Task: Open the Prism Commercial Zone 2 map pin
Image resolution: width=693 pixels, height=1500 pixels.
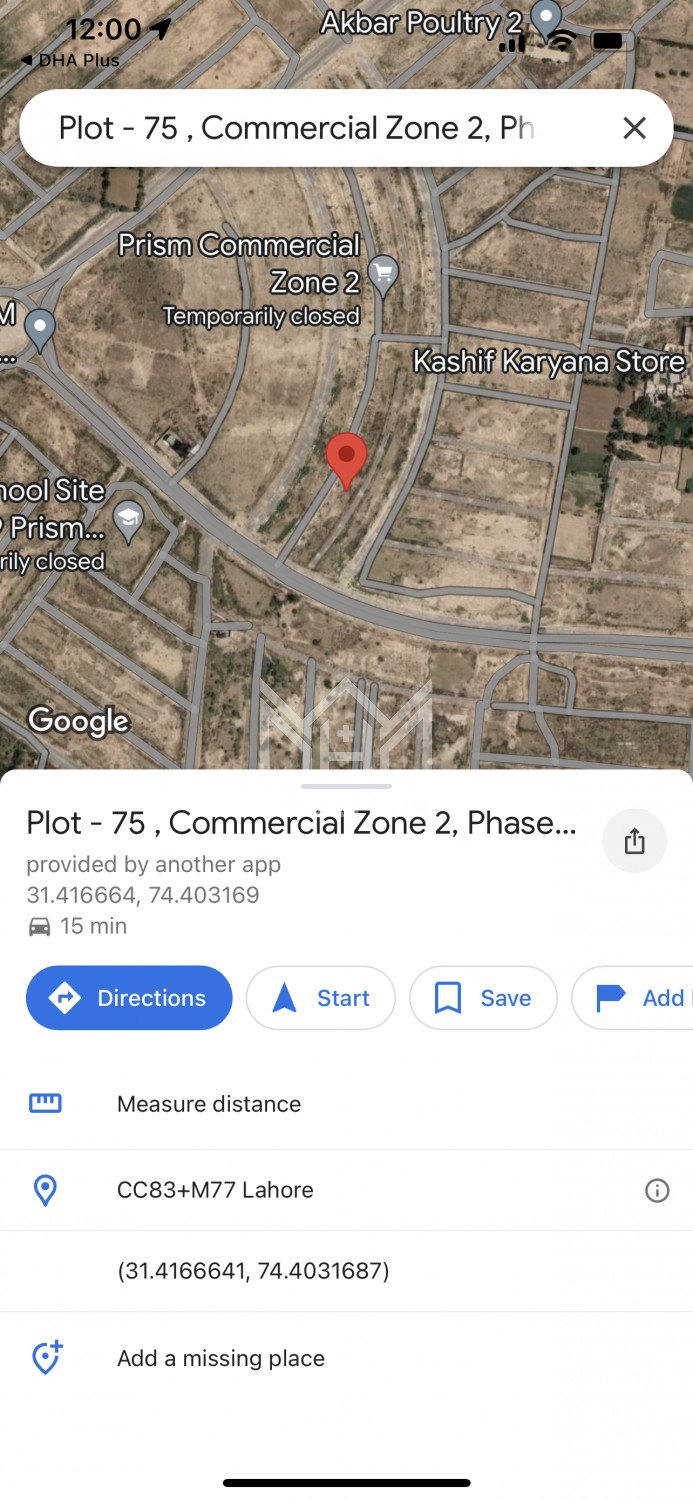Action: 383,272
